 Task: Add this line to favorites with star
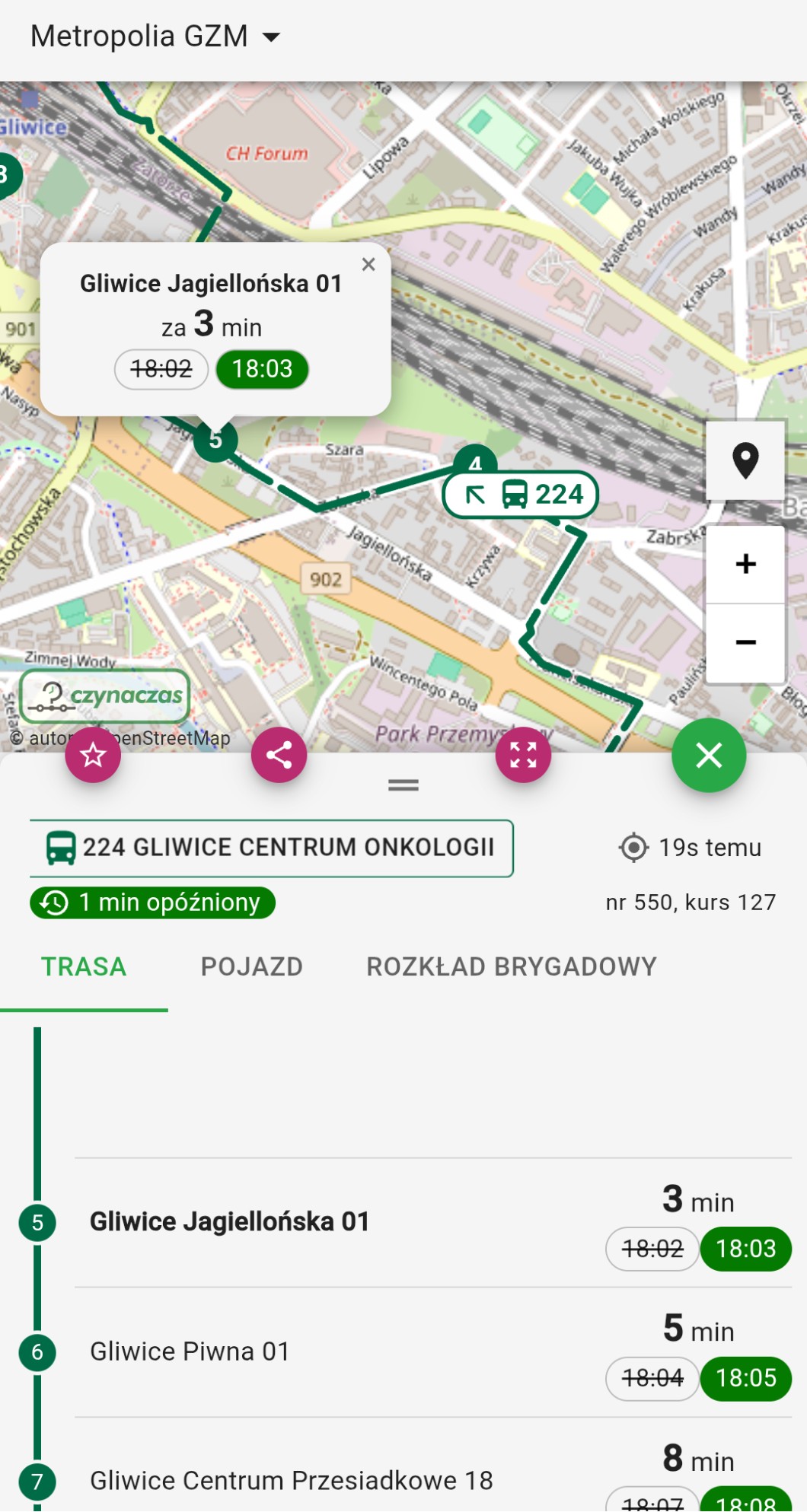tap(93, 755)
